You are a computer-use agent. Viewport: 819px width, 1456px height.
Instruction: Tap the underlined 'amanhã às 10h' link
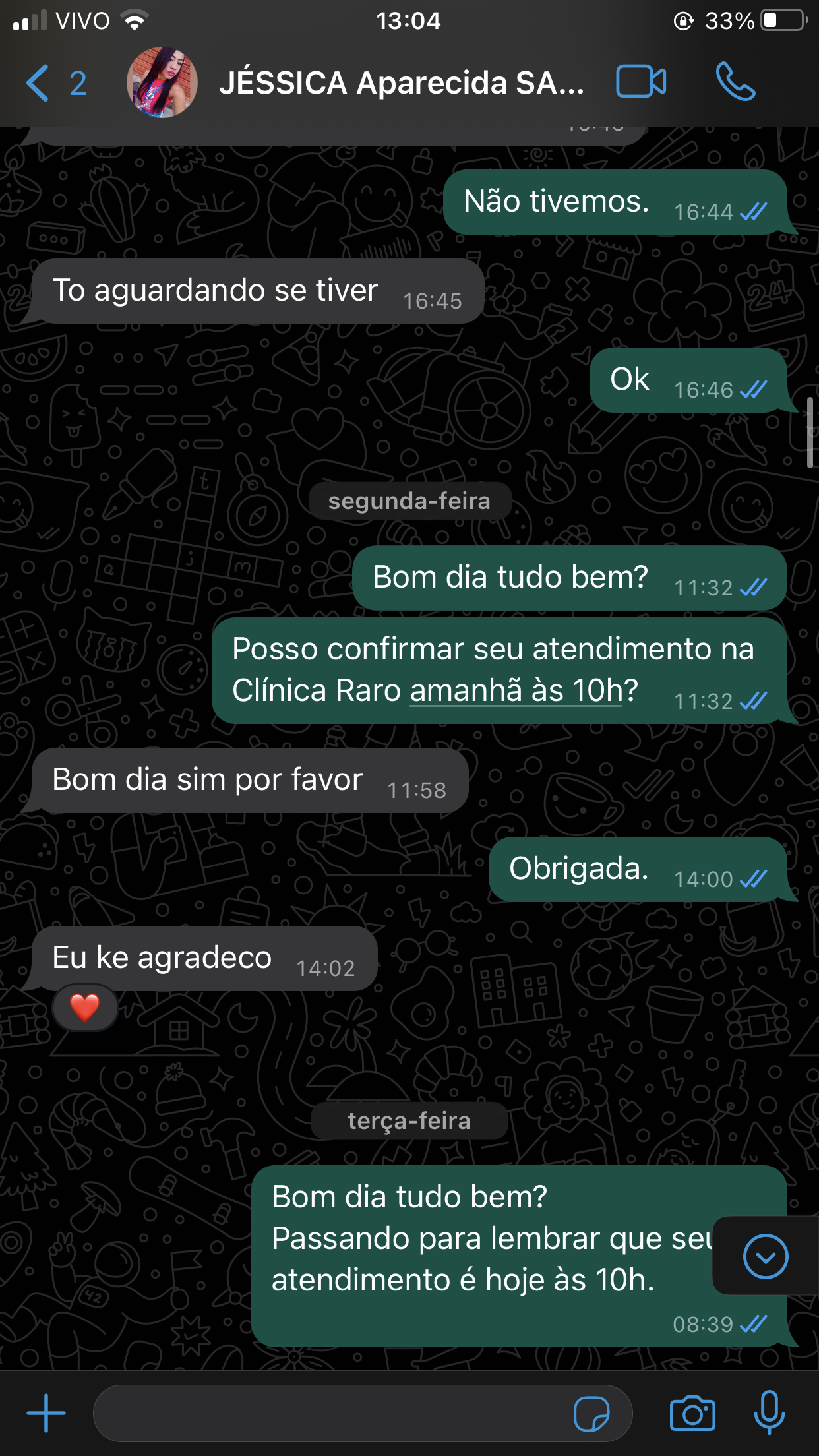(516, 691)
